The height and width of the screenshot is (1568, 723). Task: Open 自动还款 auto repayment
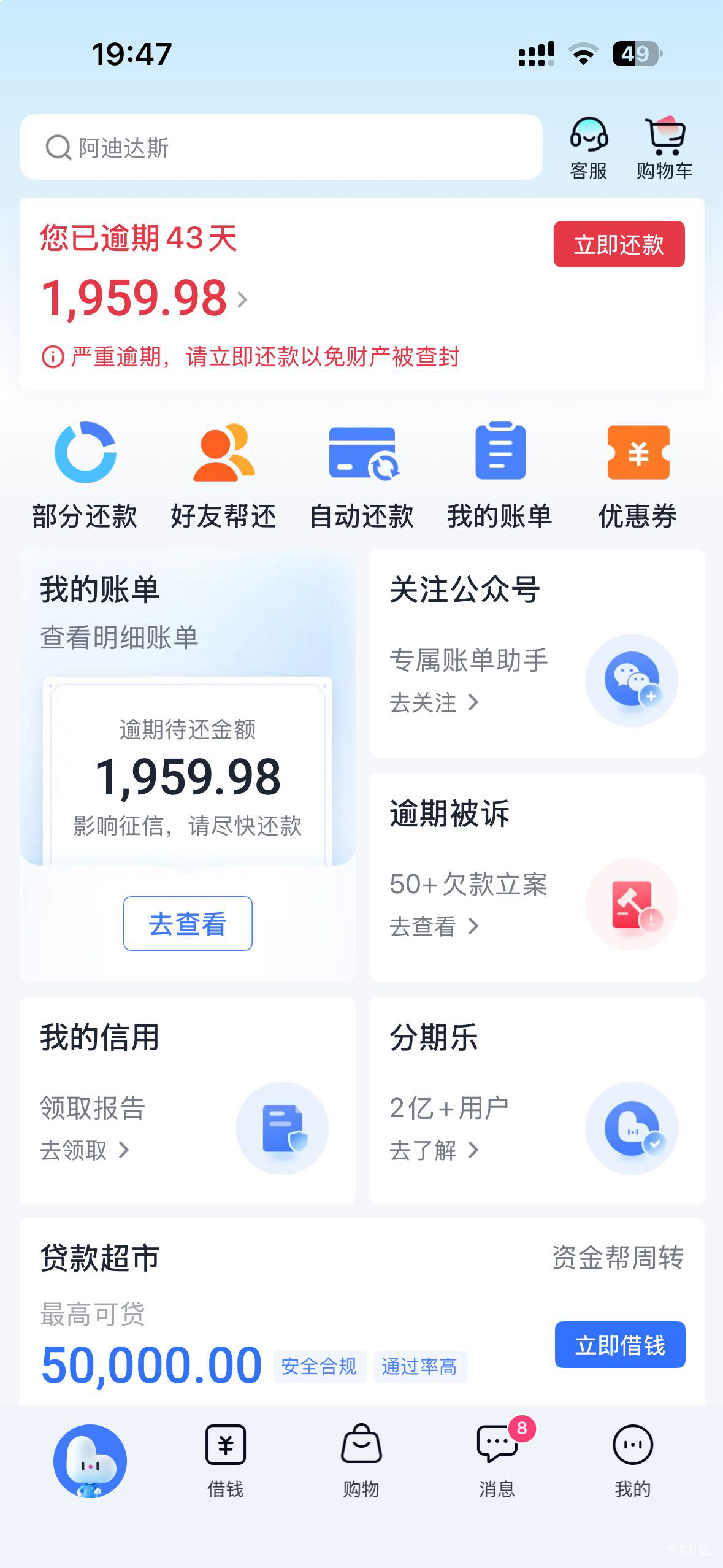click(362, 475)
